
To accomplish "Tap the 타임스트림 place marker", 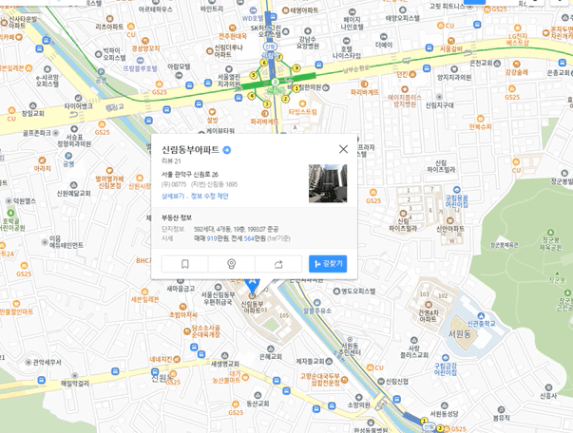I will click(x=302, y=104).
